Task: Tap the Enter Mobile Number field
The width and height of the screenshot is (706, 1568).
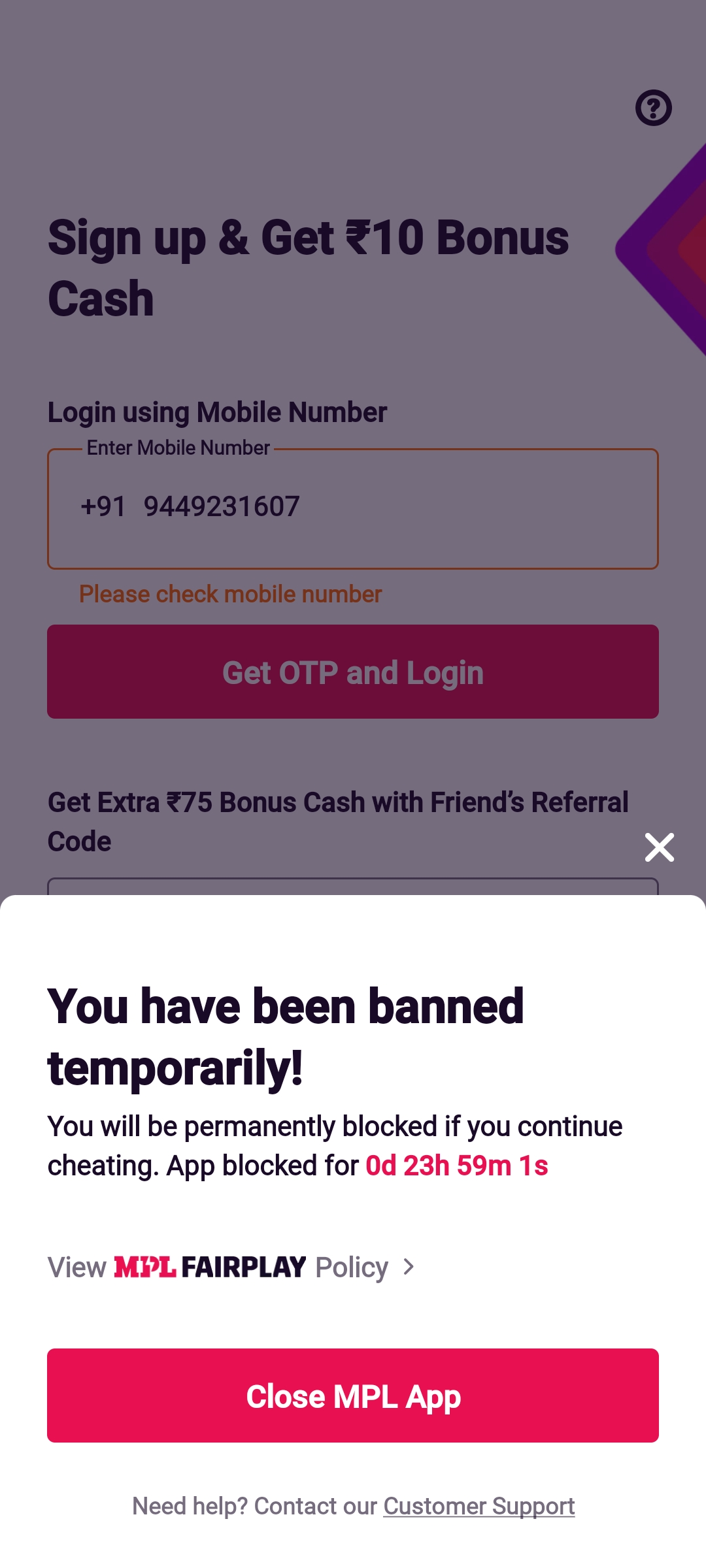Action: pos(353,508)
